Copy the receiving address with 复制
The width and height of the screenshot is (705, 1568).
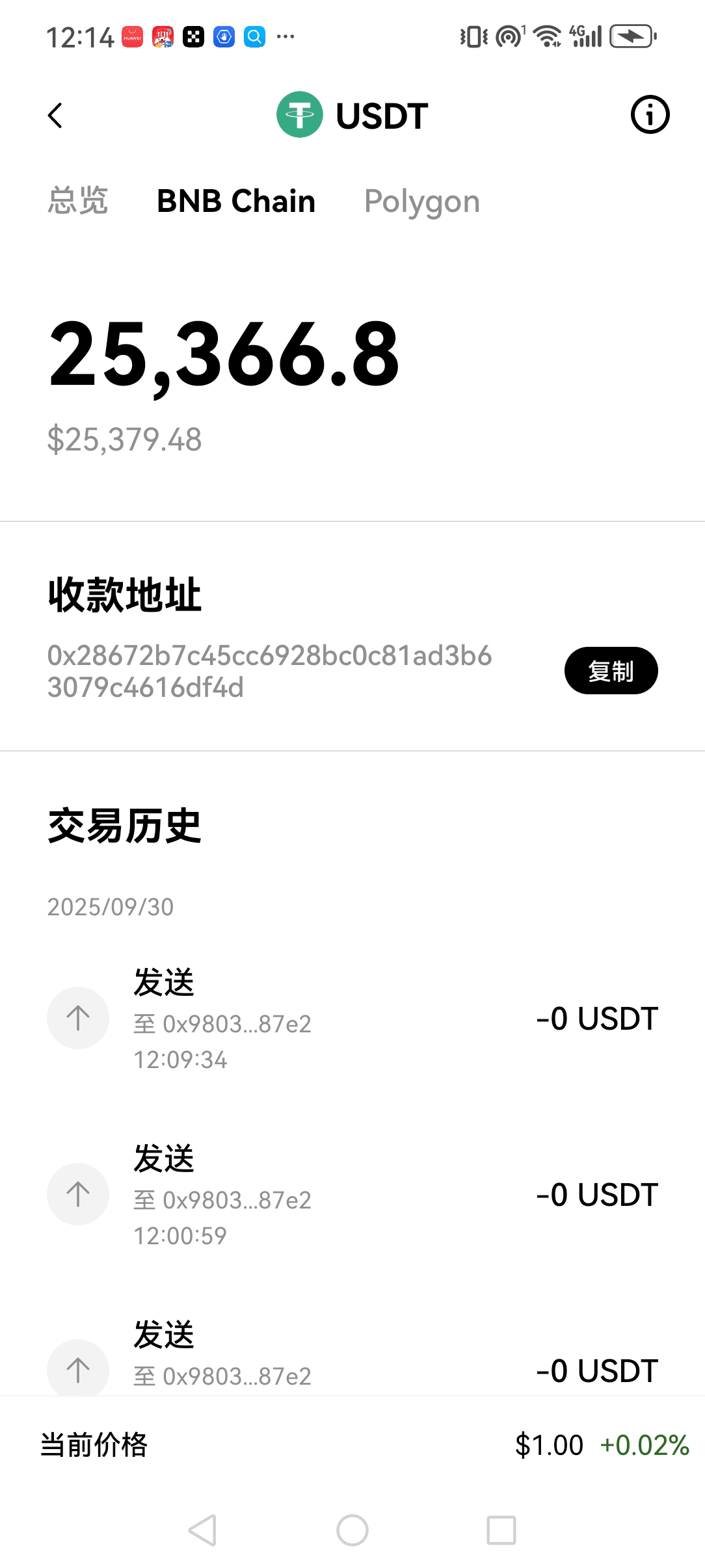[x=611, y=671]
